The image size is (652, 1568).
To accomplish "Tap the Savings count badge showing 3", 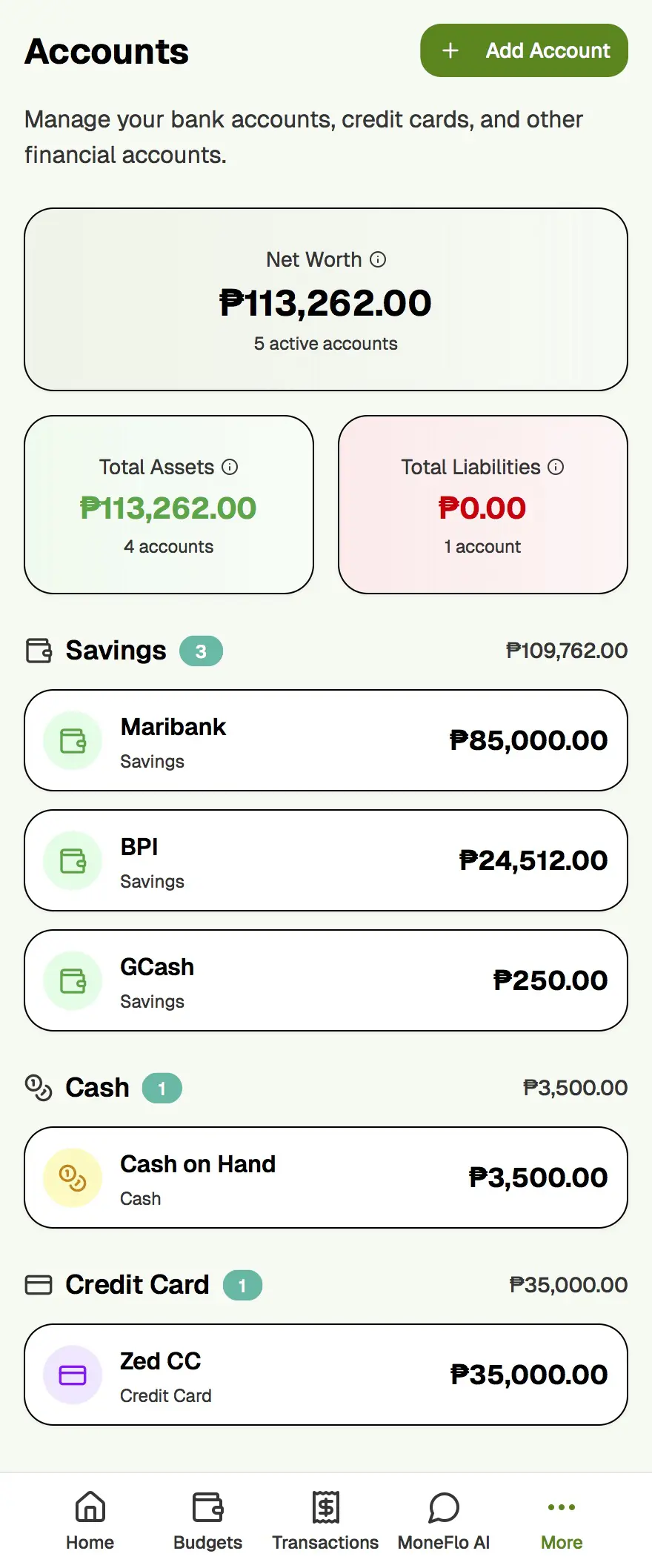I will 202,651.
